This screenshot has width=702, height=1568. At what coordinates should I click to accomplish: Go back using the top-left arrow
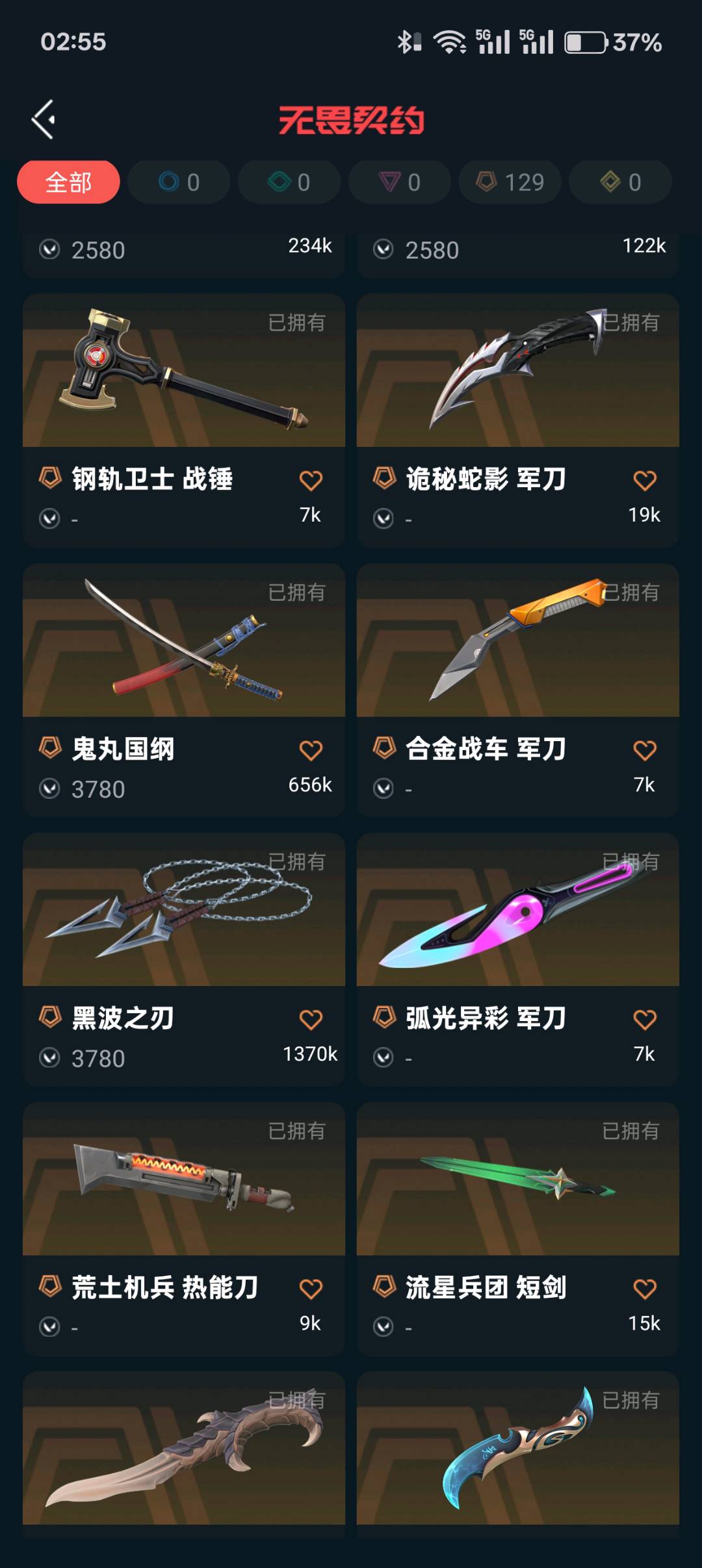[44, 120]
